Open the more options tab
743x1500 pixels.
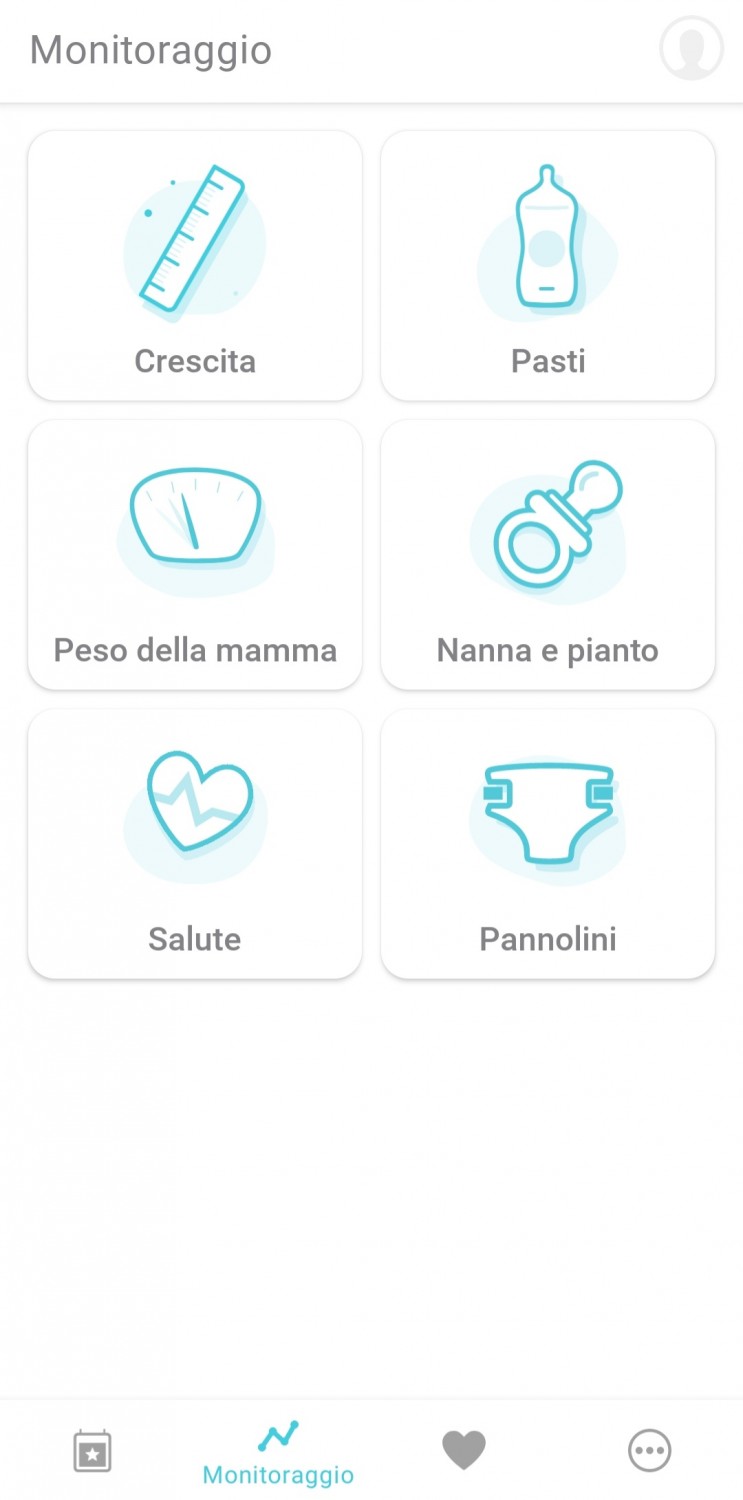[x=649, y=1450]
